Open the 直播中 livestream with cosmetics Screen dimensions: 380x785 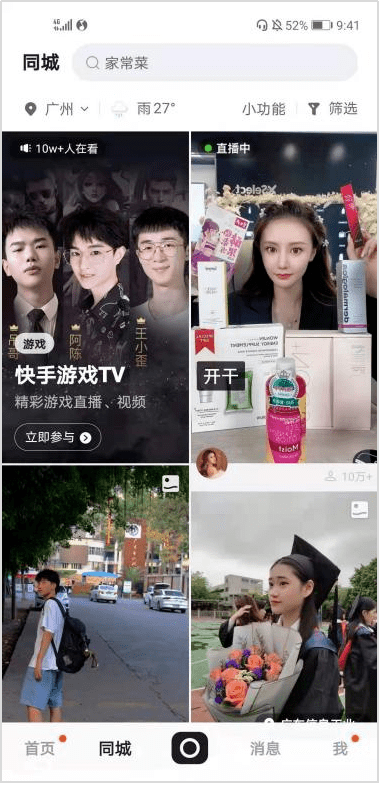pyautogui.click(x=284, y=297)
